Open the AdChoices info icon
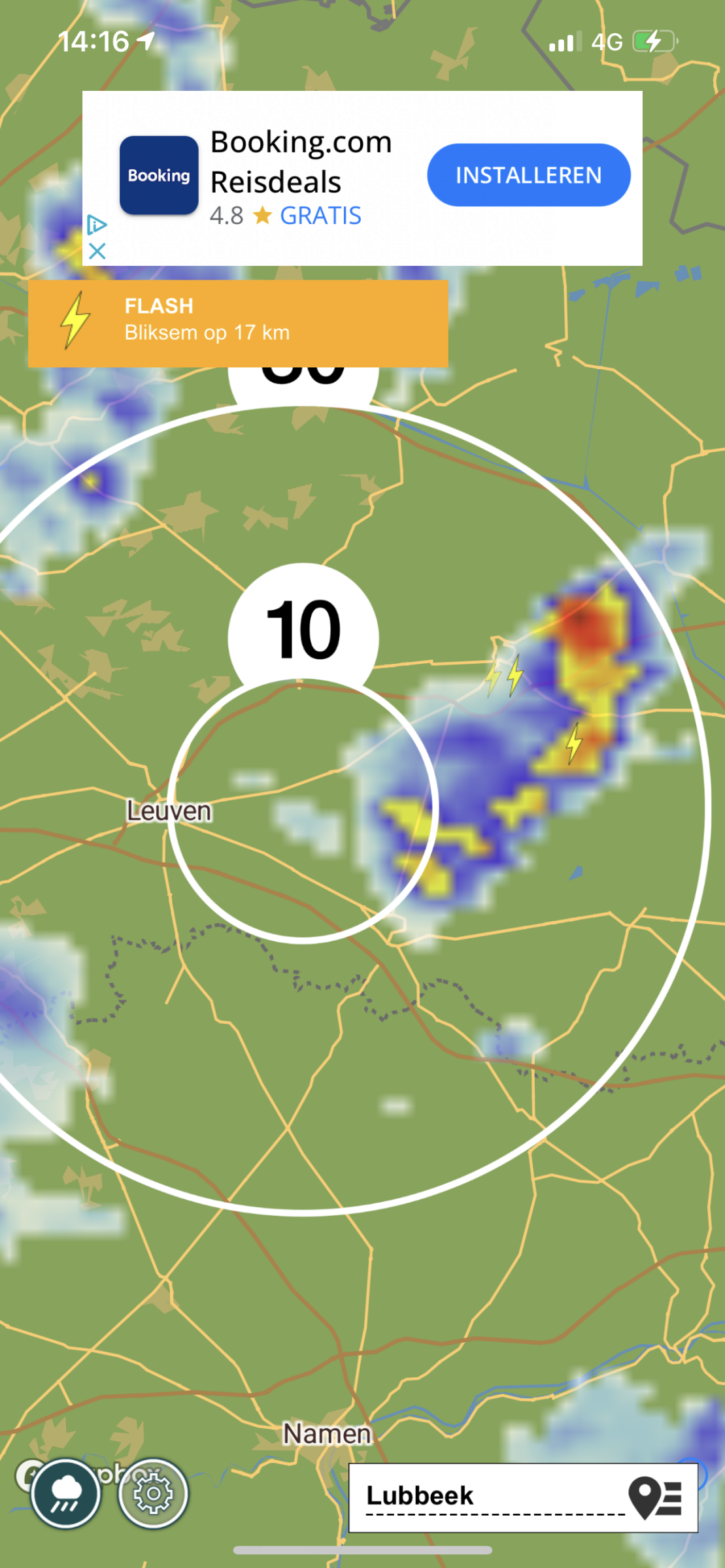The height and width of the screenshot is (1568, 725). (x=97, y=225)
